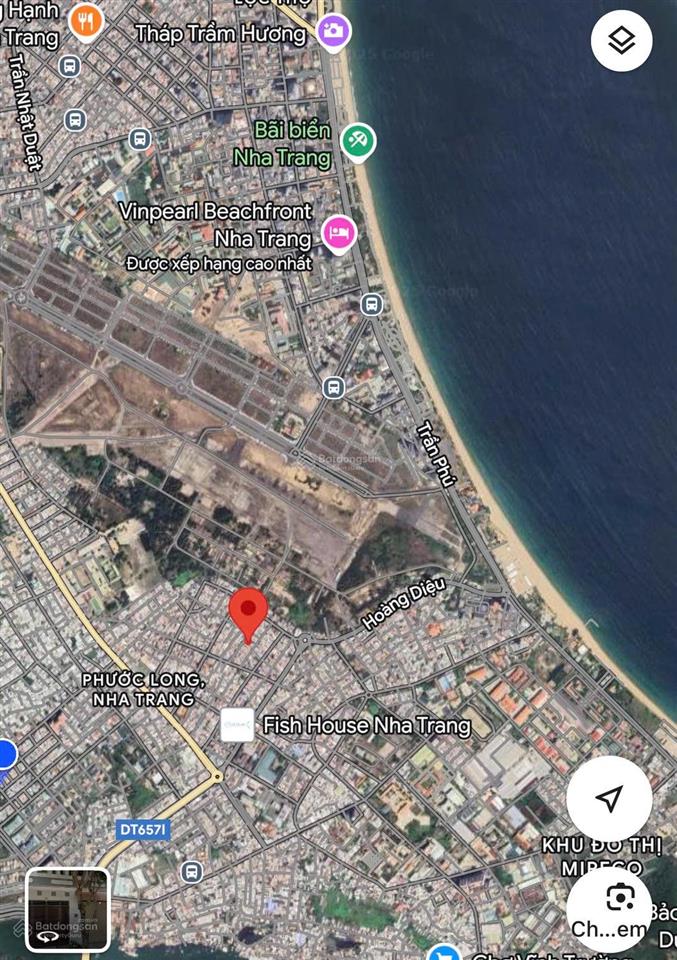Screen dimensions: 677x960
Task: Open Fish House Nha Trang marker
Action: pos(237,725)
